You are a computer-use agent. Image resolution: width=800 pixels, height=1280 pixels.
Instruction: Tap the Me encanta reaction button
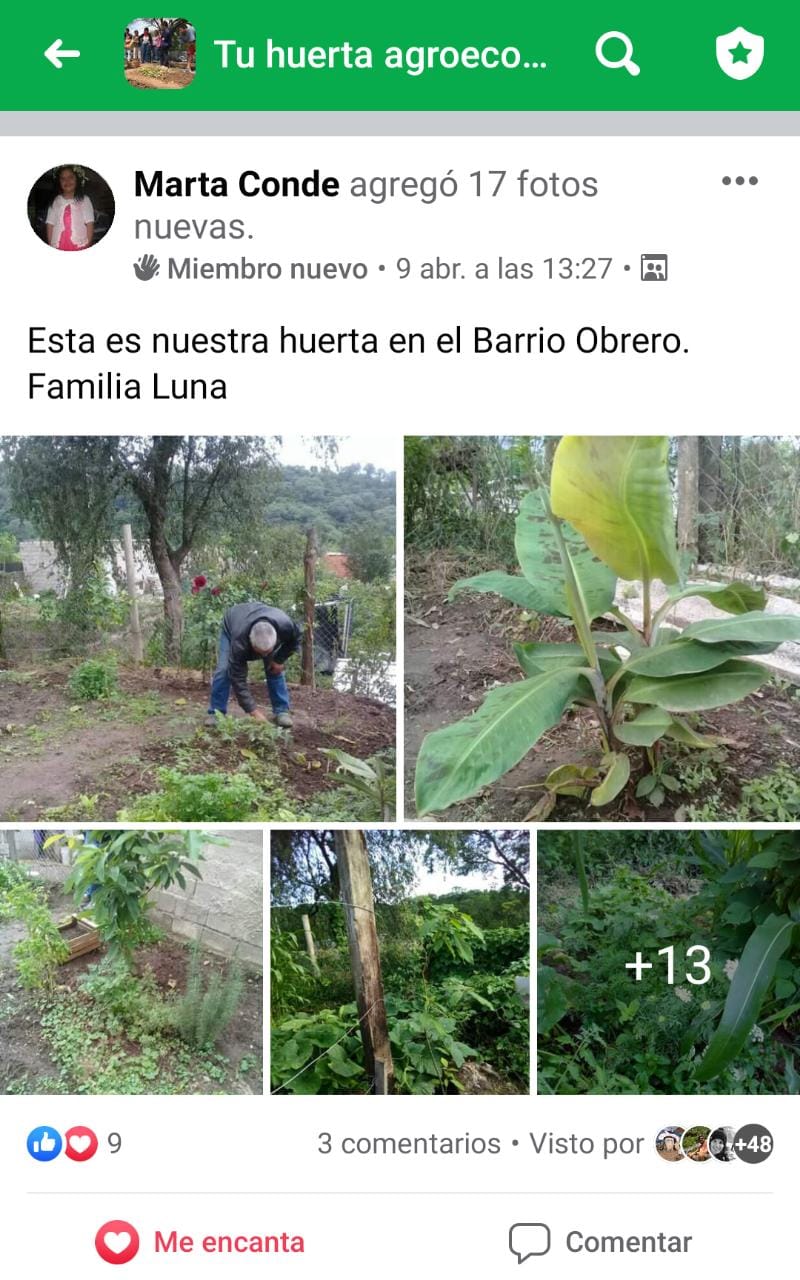200,1242
